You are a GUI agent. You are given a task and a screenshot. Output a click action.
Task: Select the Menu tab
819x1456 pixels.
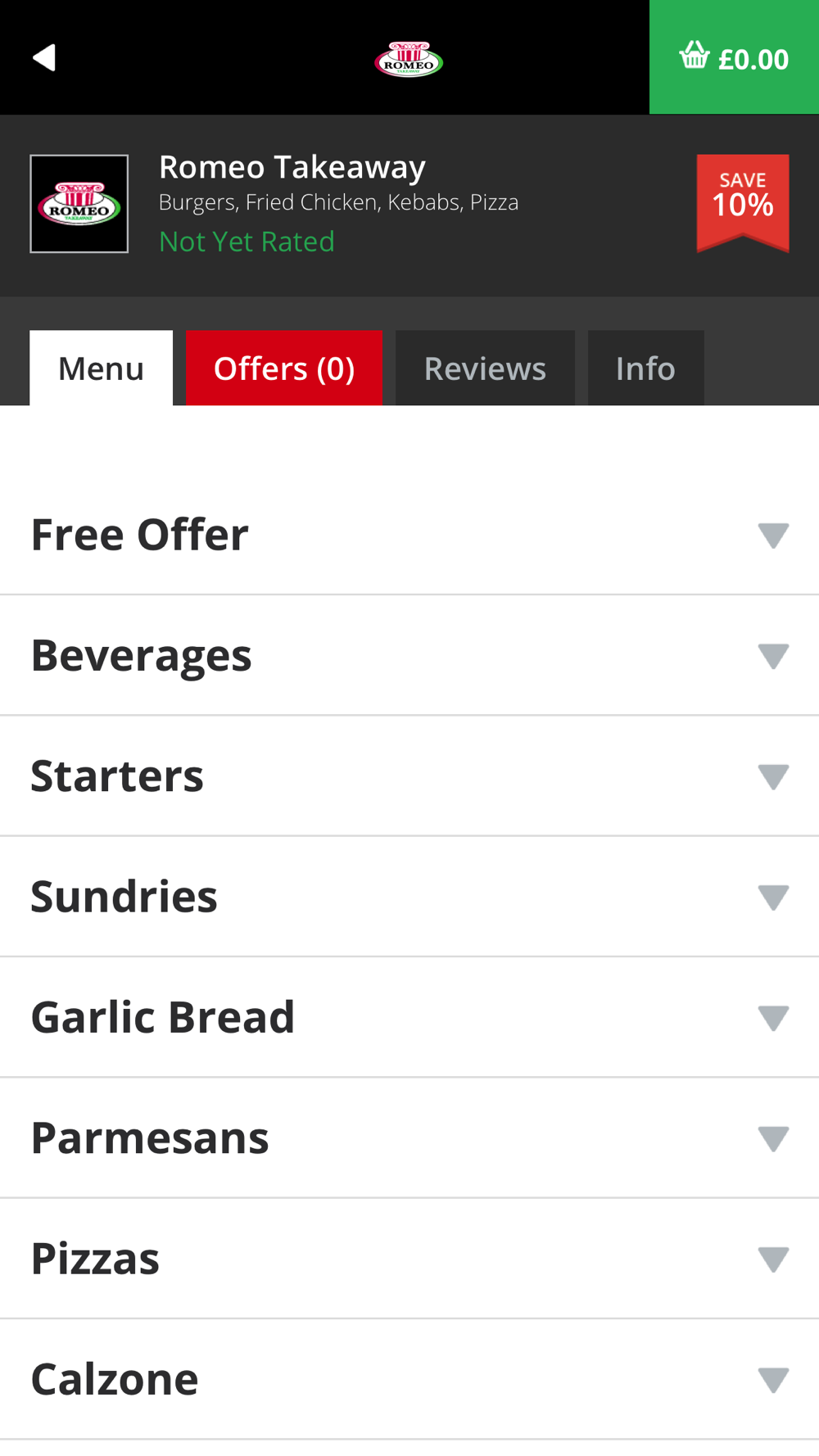[x=101, y=368]
